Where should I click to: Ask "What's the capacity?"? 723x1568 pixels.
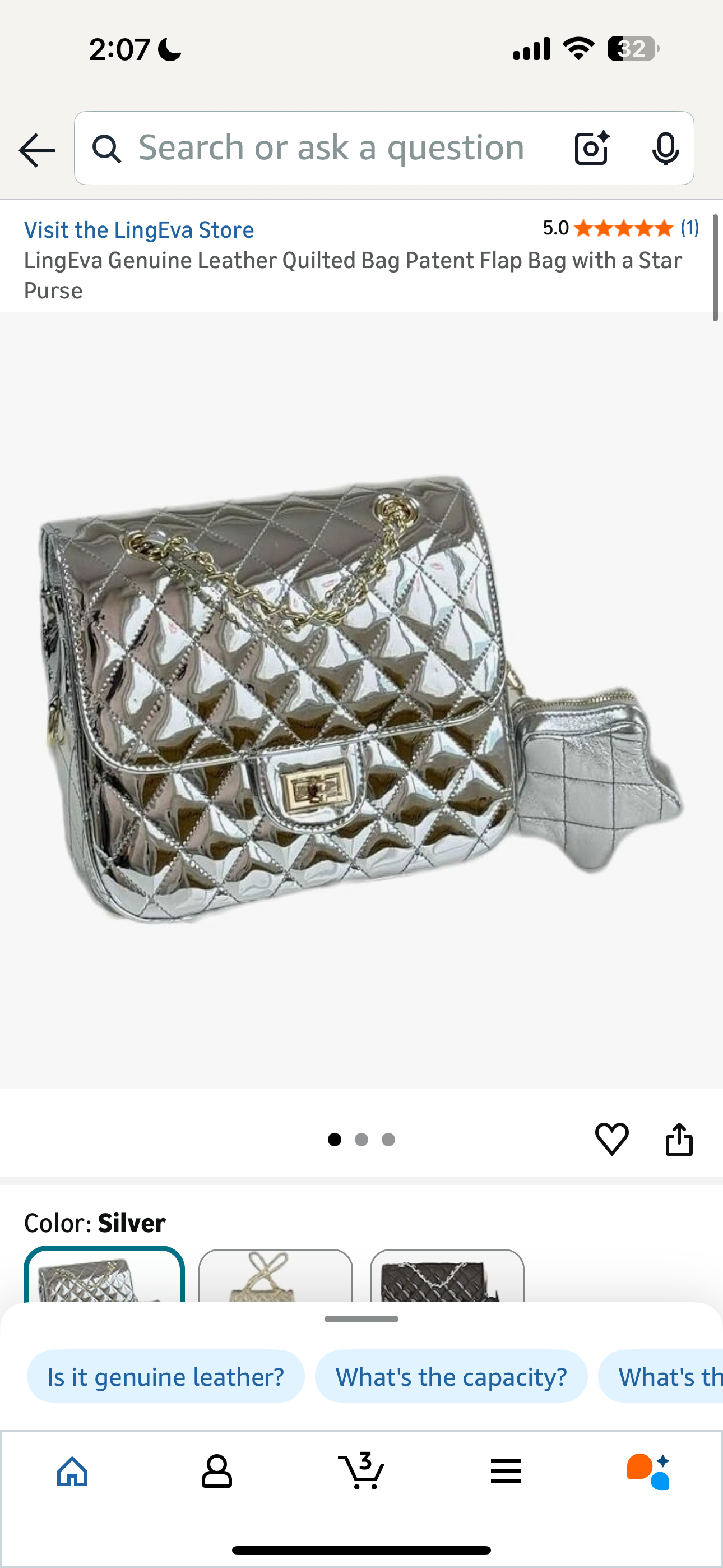coord(451,1377)
